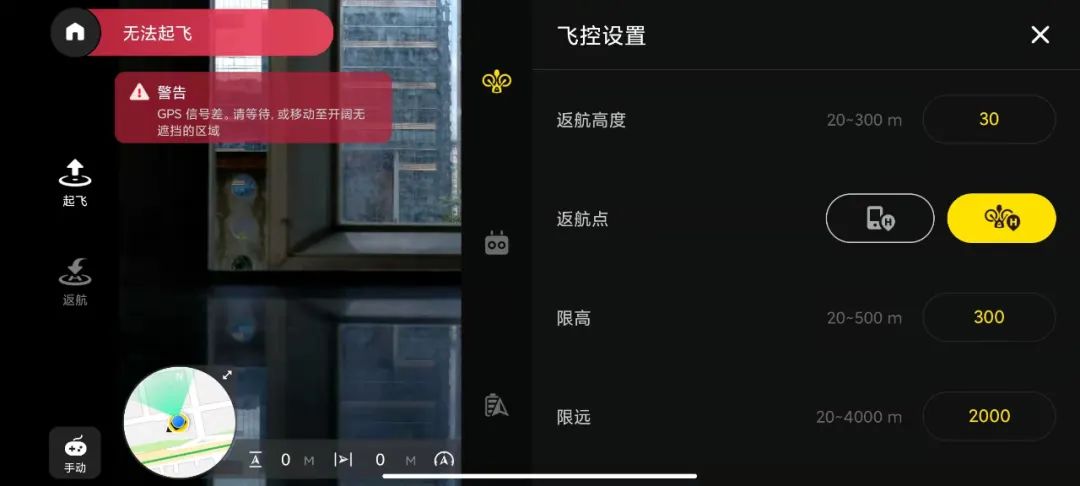Edit the 限远 value of 2000
The height and width of the screenshot is (486, 1080).
pyautogui.click(x=988, y=416)
